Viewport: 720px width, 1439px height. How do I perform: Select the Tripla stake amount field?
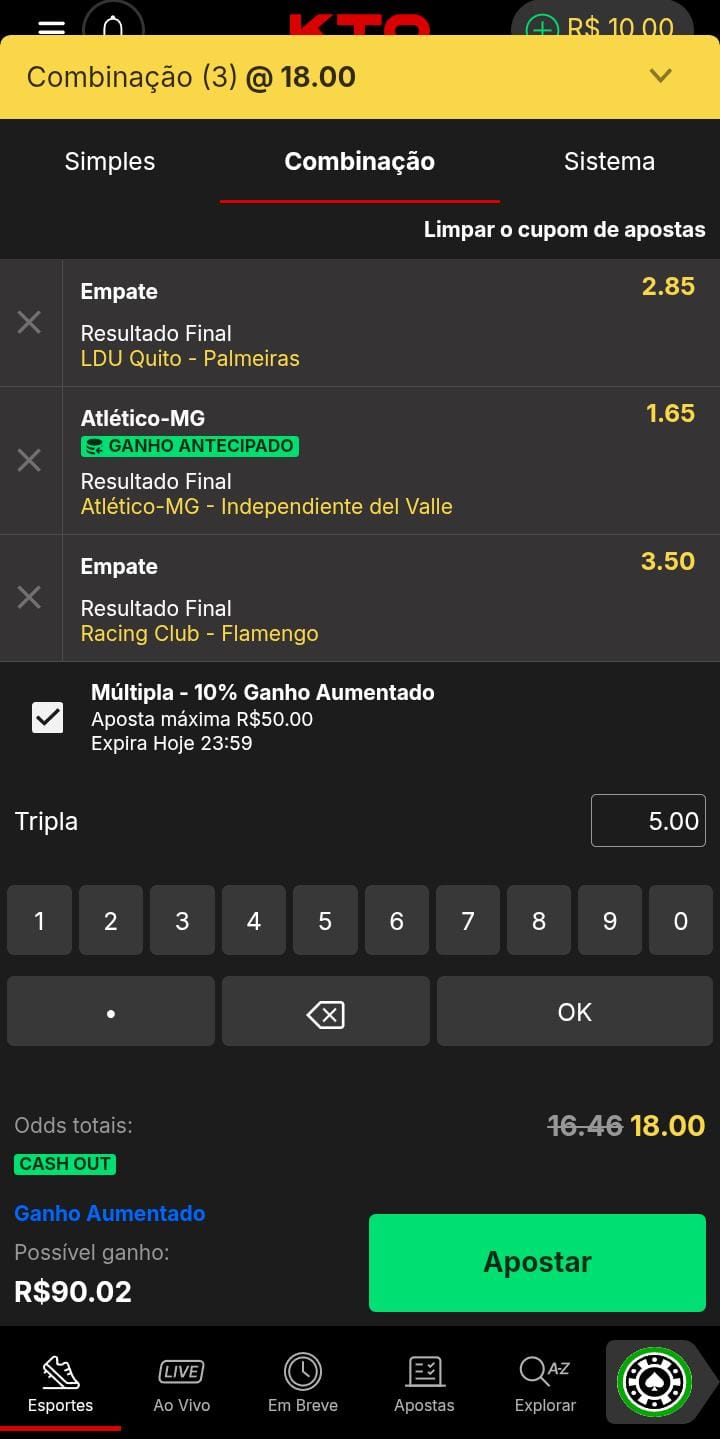point(648,820)
